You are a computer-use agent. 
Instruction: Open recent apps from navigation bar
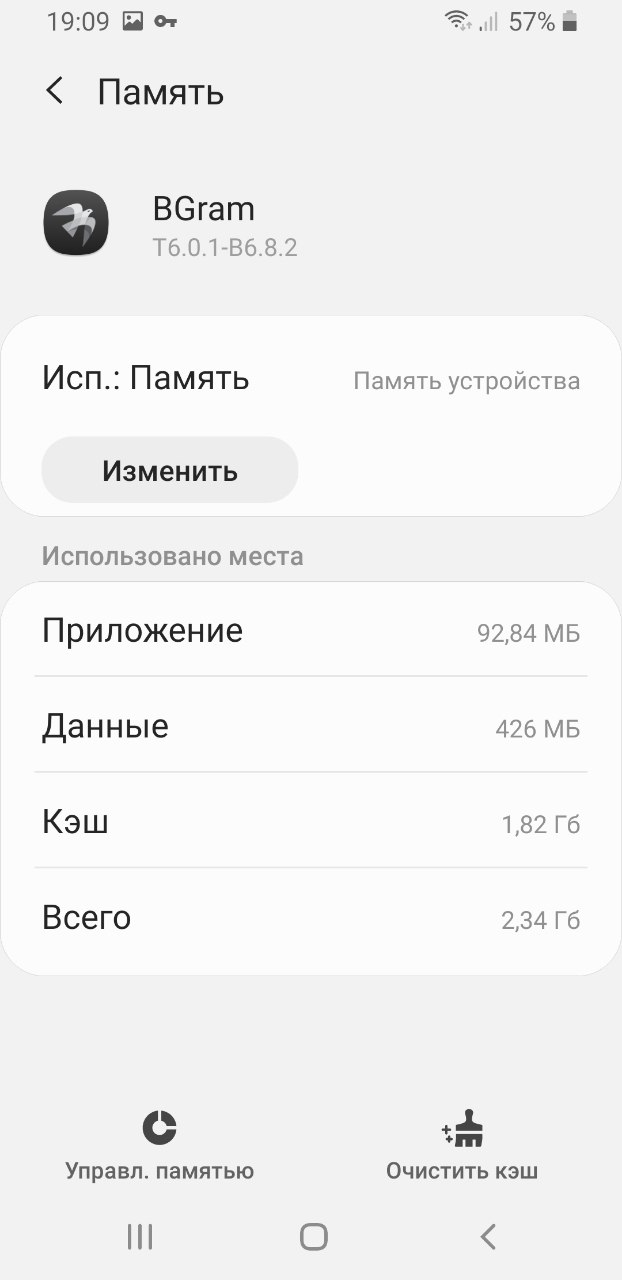point(140,1237)
